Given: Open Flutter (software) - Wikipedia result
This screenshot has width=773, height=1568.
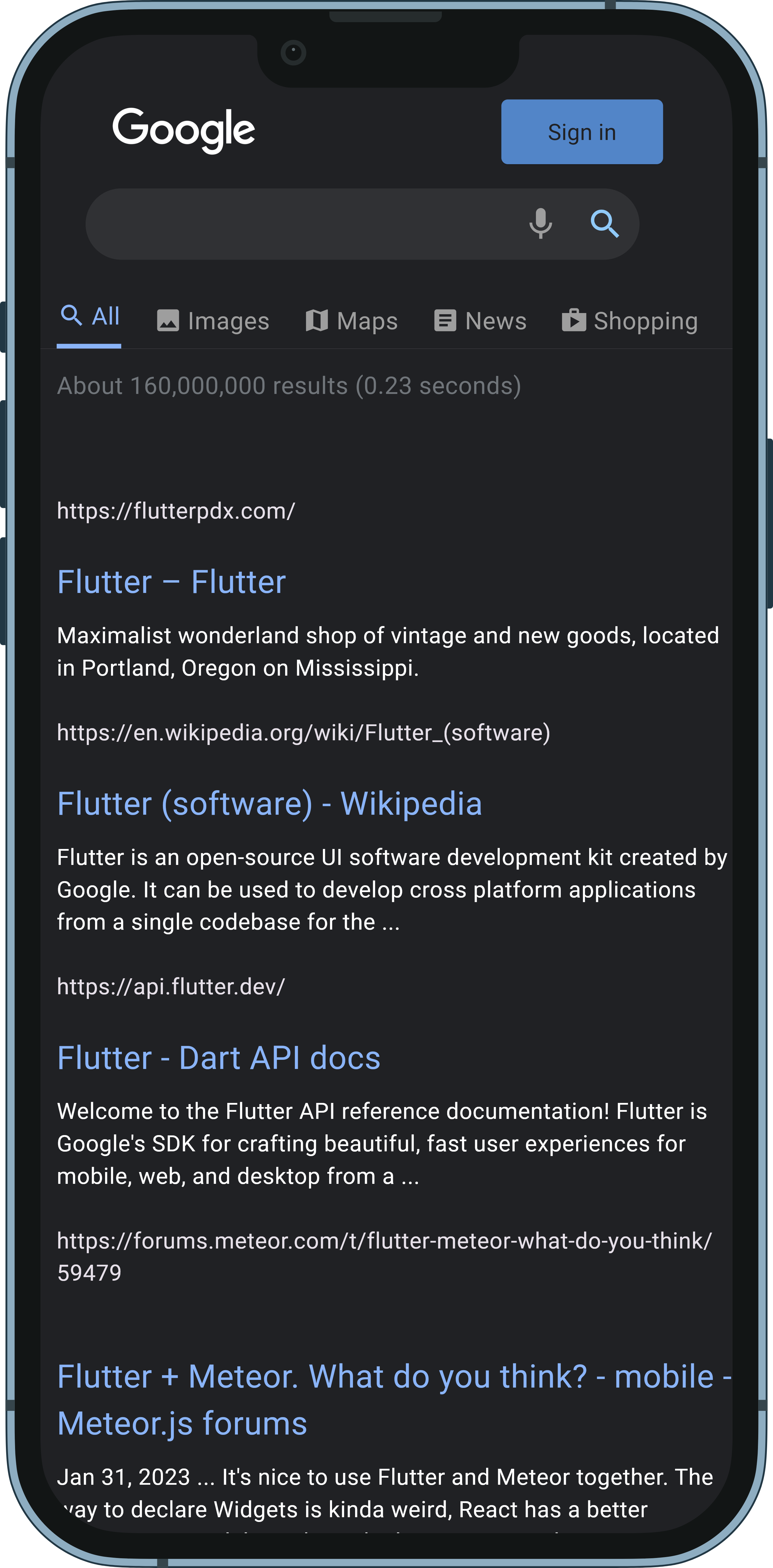Looking at the screenshot, I should click(x=269, y=803).
